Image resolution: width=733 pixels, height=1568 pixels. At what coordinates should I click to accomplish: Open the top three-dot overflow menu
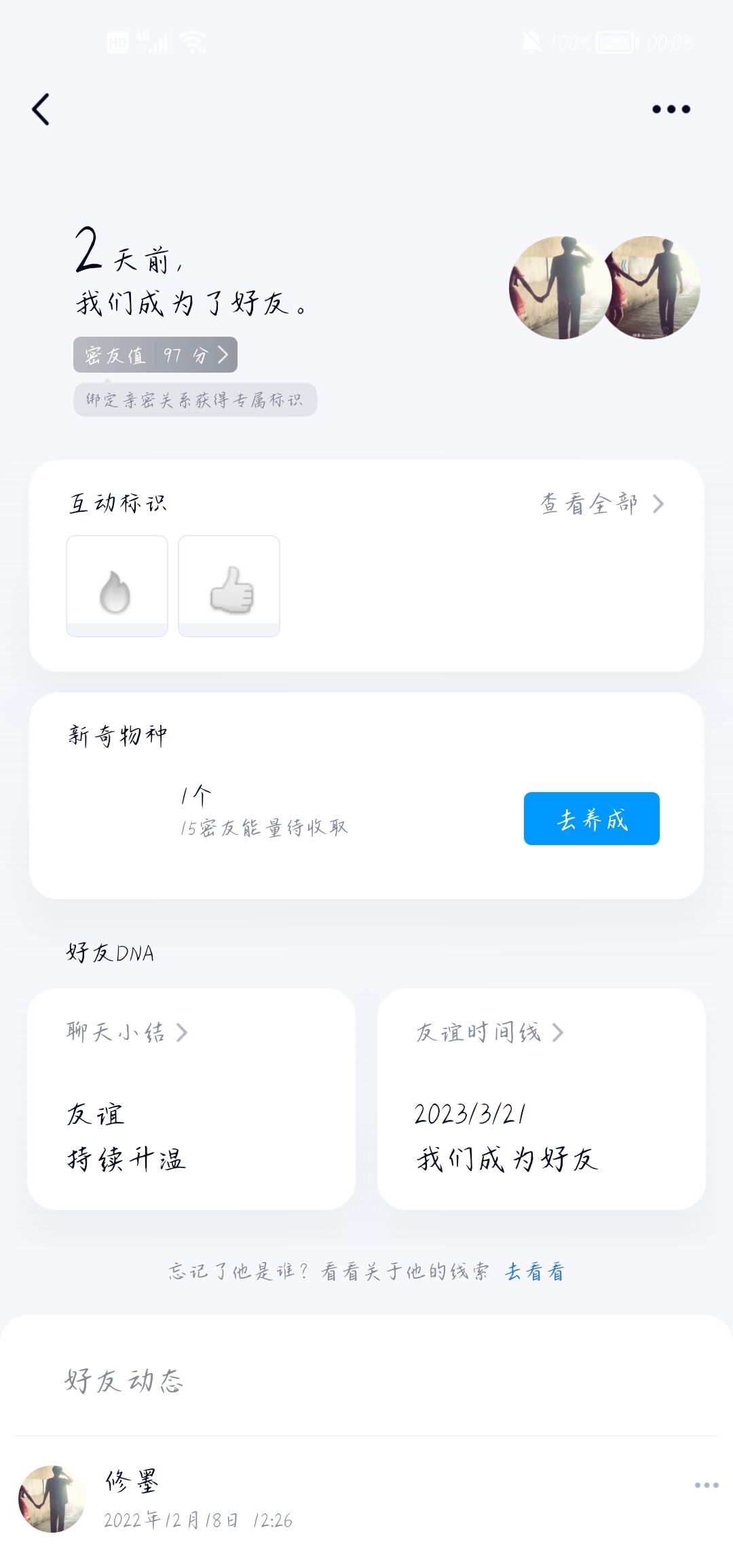tap(671, 109)
